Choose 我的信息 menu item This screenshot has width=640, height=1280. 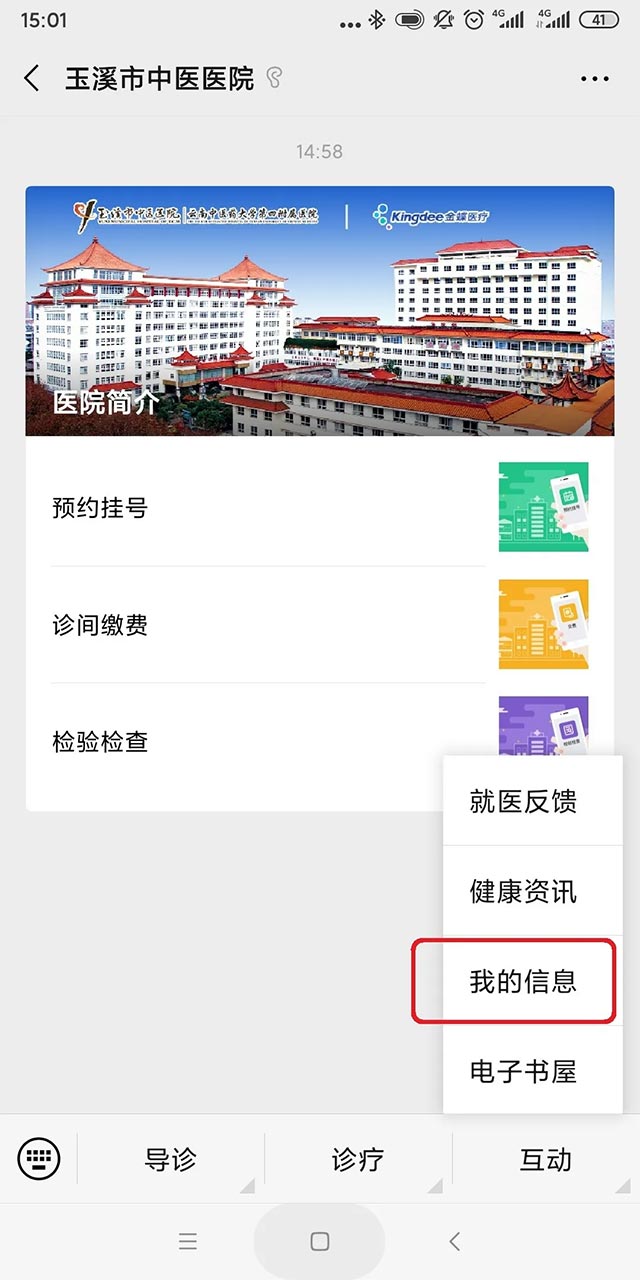click(x=524, y=981)
